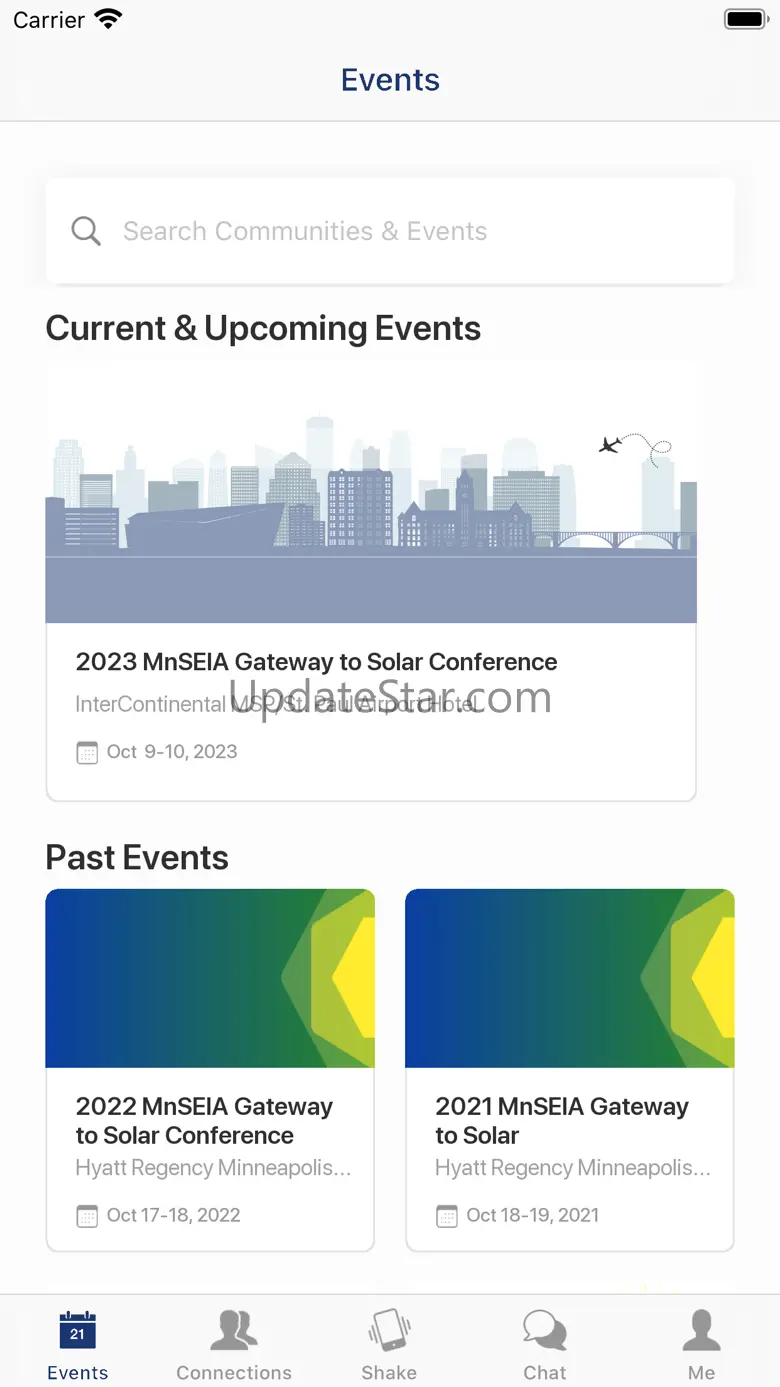This screenshot has width=780, height=1387.
Task: Select the Events tab
Action: (78, 1344)
